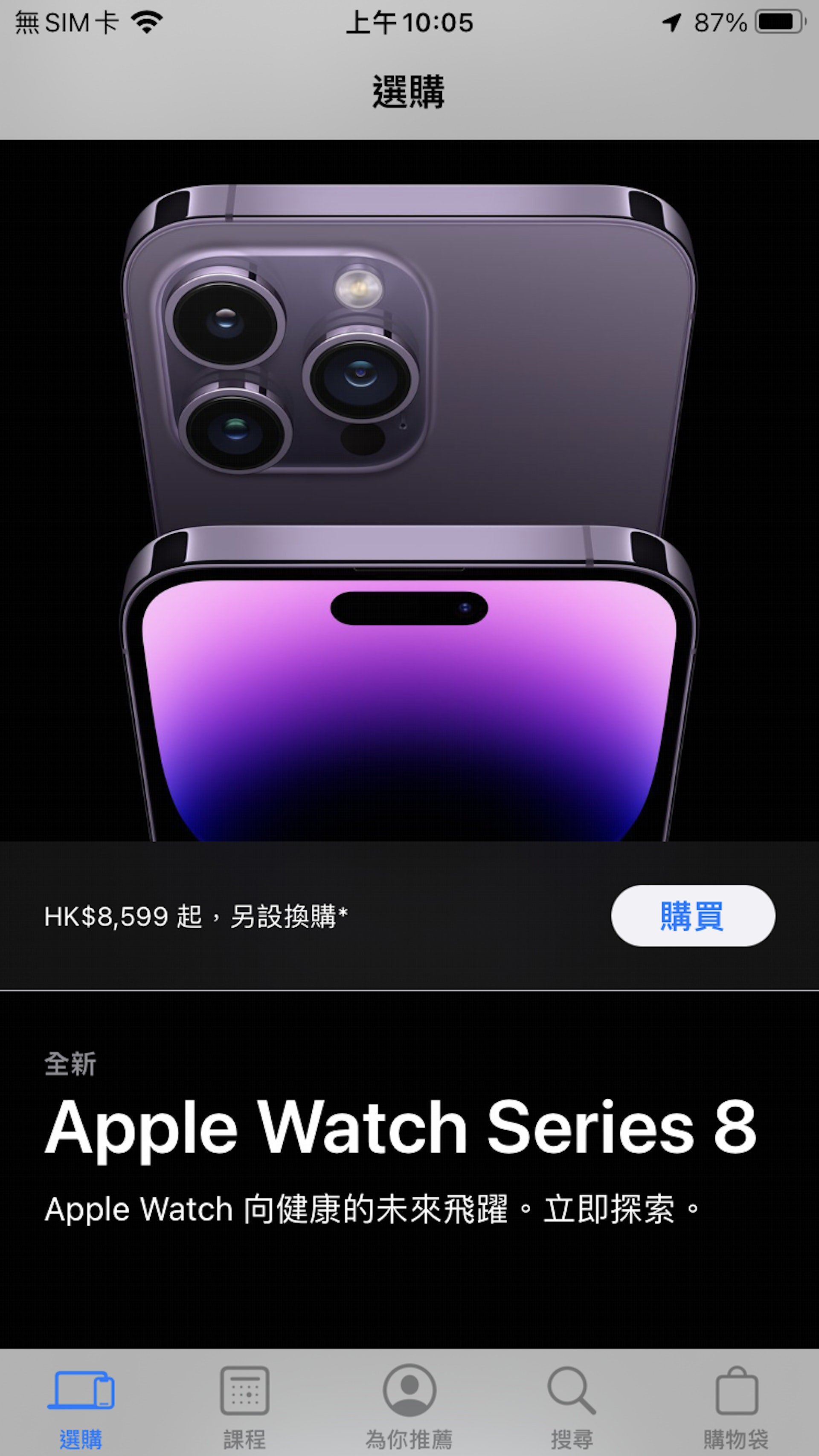Viewport: 819px width, 1456px height.
Task: View the 購物袋 tab
Action: pyautogui.click(x=736, y=1405)
